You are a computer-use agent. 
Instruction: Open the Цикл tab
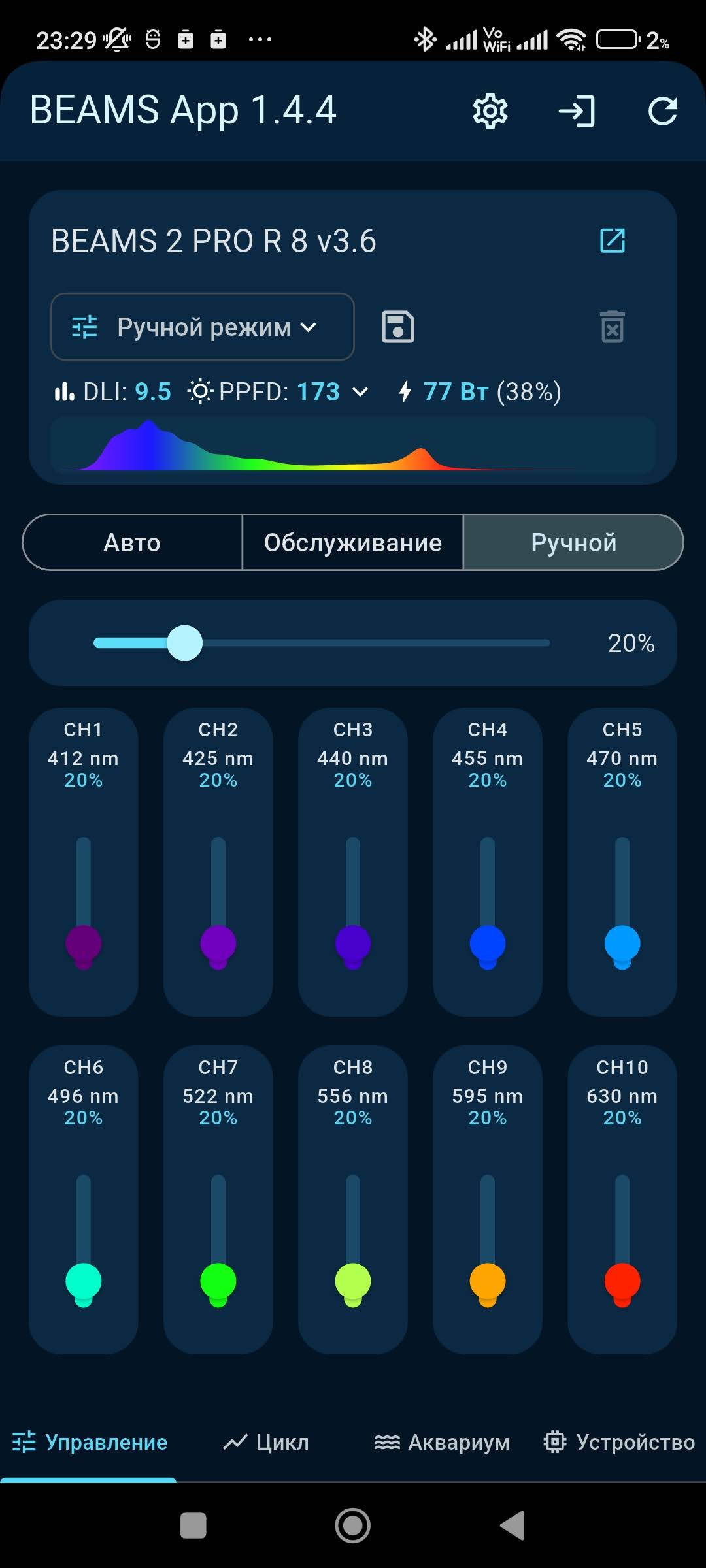pyautogui.click(x=265, y=1442)
